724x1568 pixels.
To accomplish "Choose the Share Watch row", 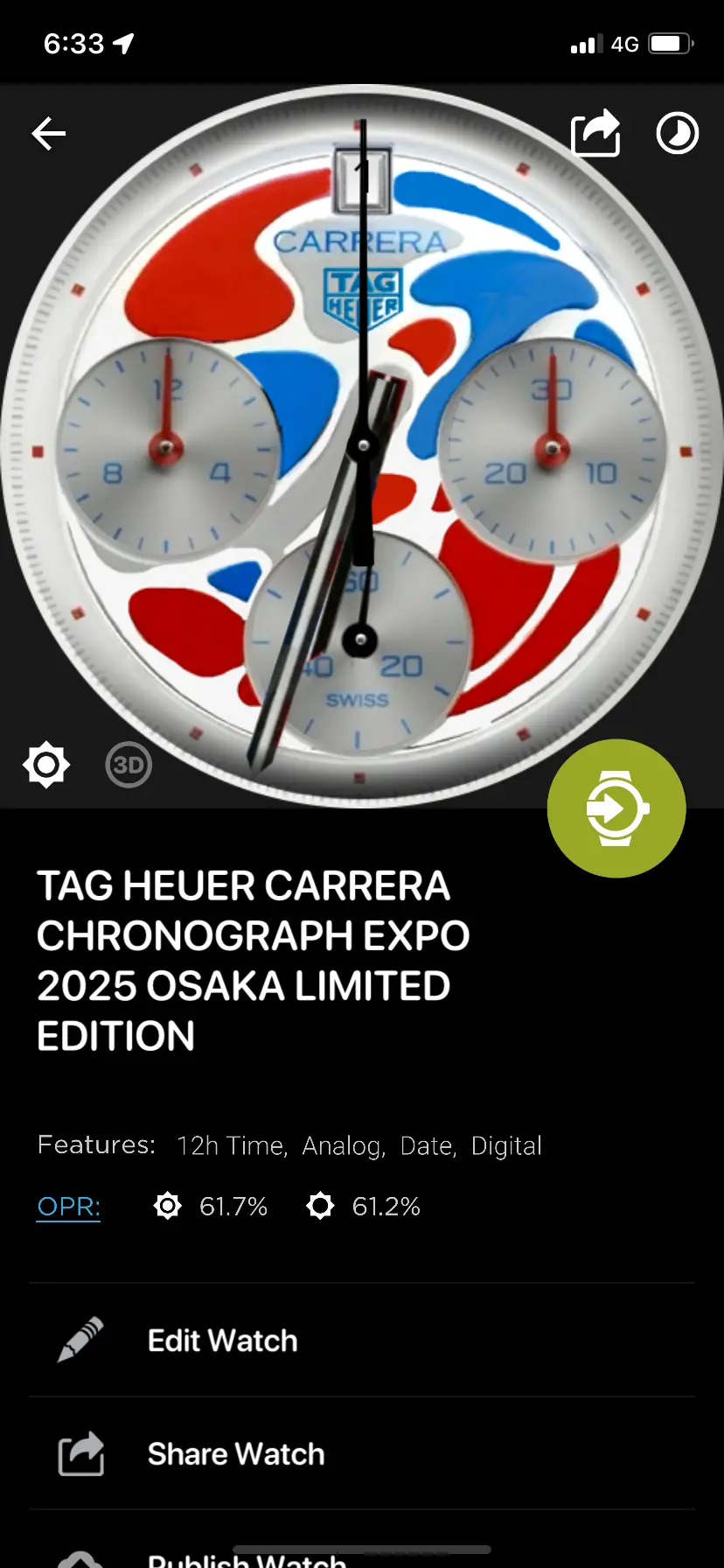I will [x=235, y=1454].
